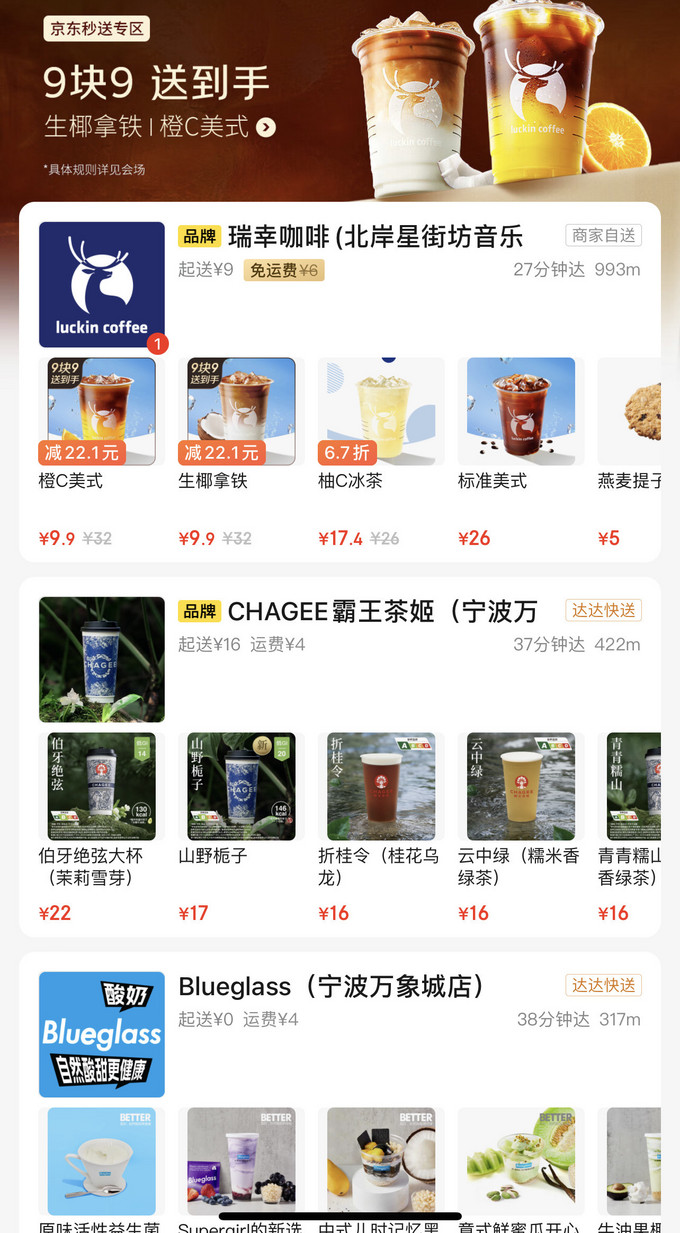Open the CHAGEE霸王茶姬 store page
680x1233 pixels.
[382, 611]
